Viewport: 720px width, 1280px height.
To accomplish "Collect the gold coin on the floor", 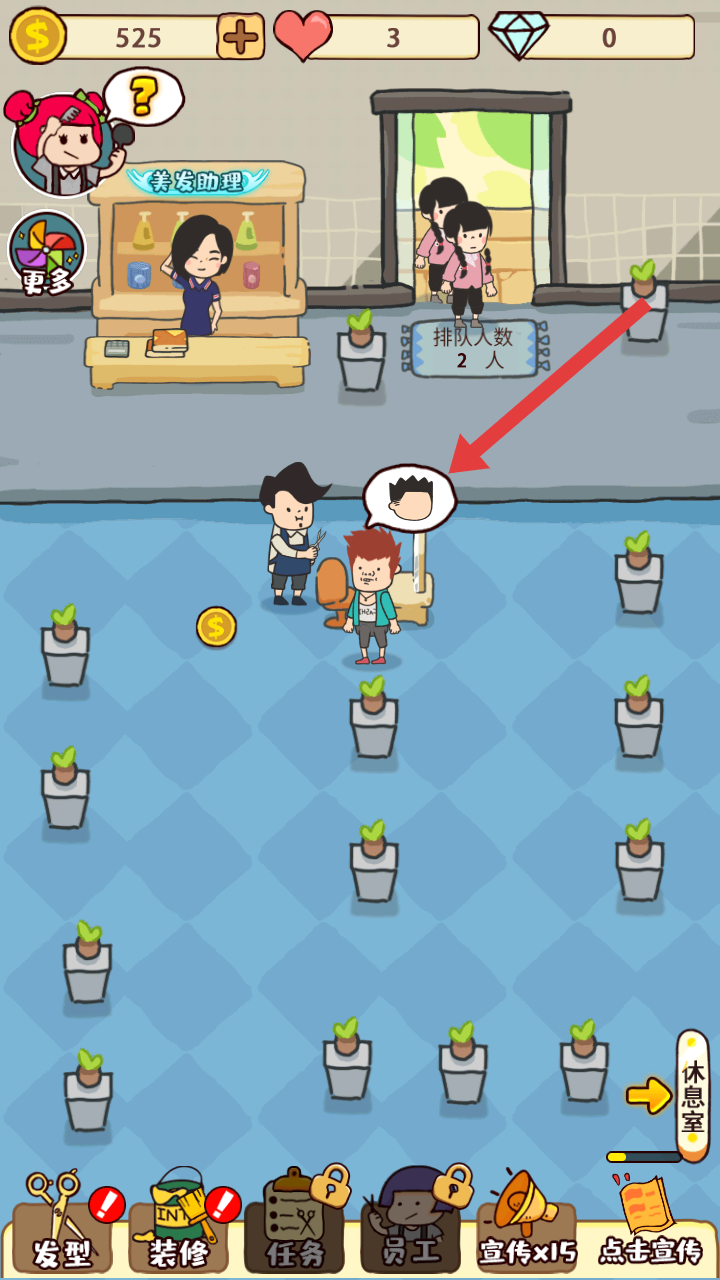I will 216,627.
